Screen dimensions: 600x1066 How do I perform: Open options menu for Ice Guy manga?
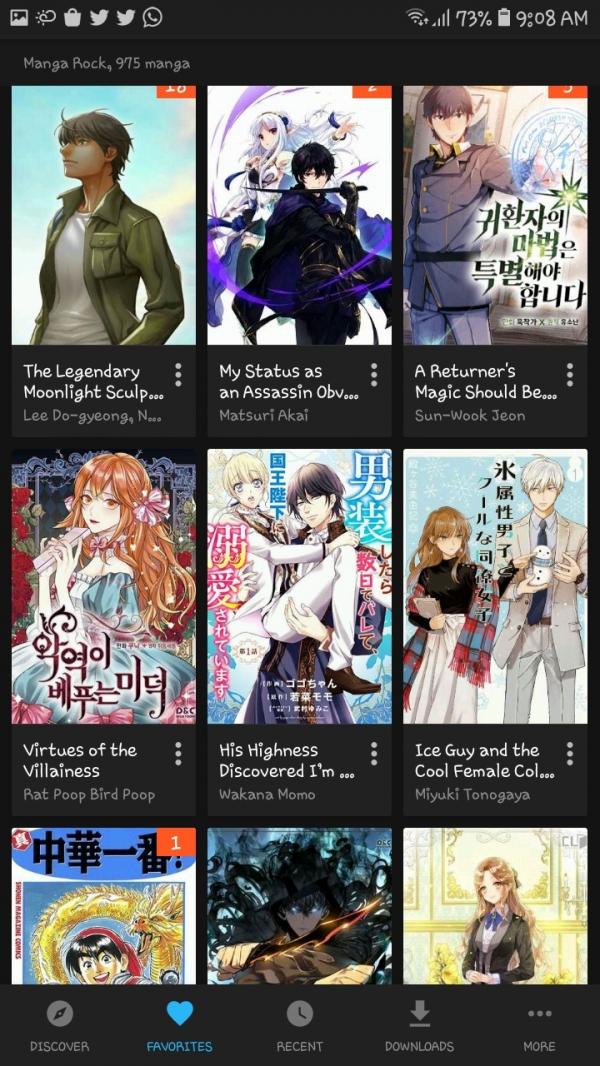(570, 753)
